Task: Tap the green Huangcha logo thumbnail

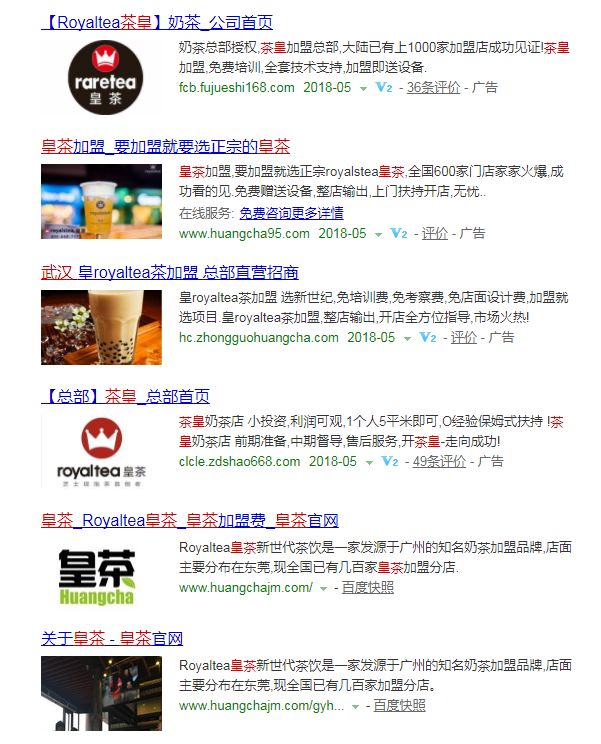Action: coord(101,573)
